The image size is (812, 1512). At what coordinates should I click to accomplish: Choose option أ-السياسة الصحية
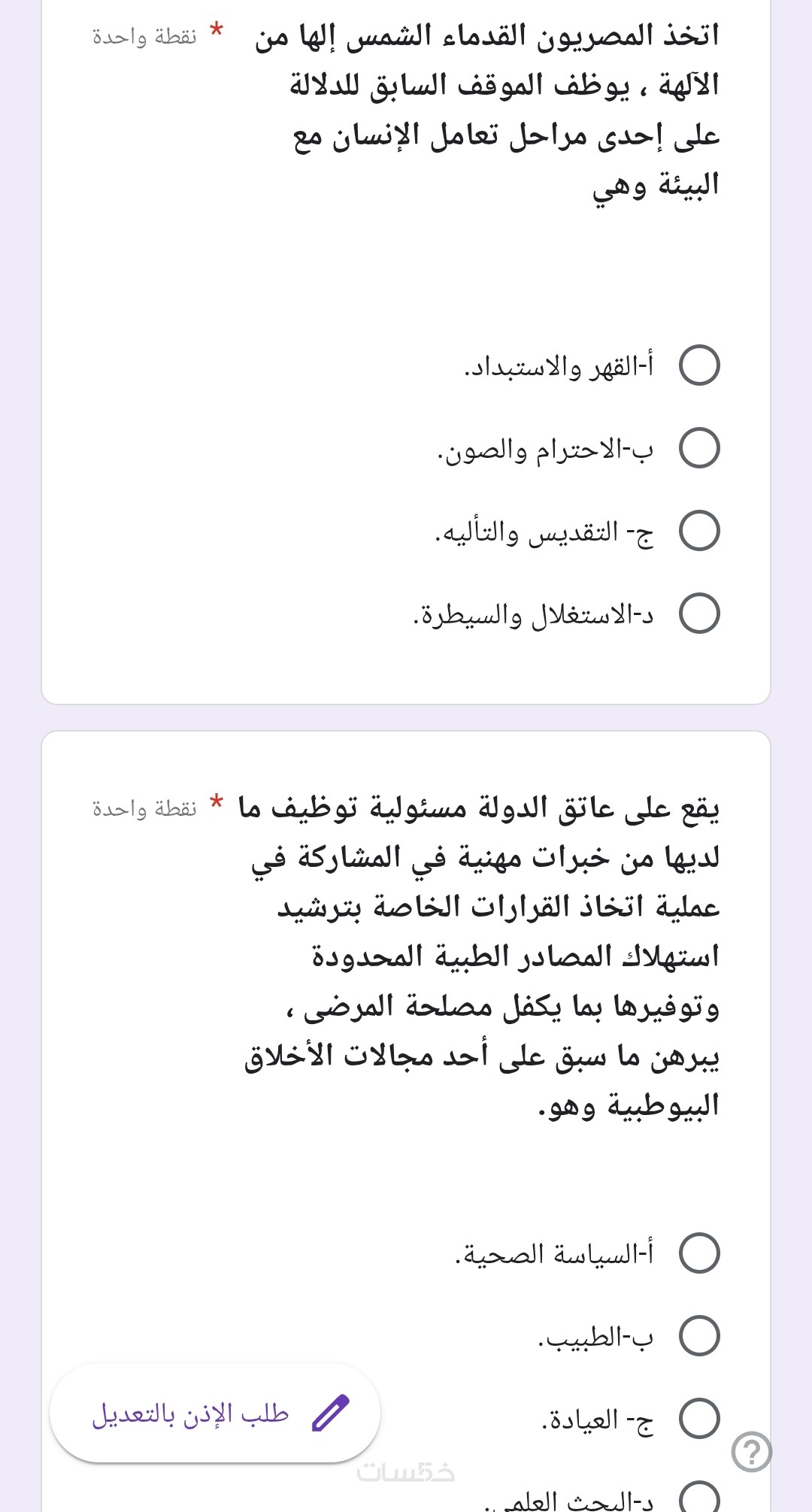coord(699,1253)
